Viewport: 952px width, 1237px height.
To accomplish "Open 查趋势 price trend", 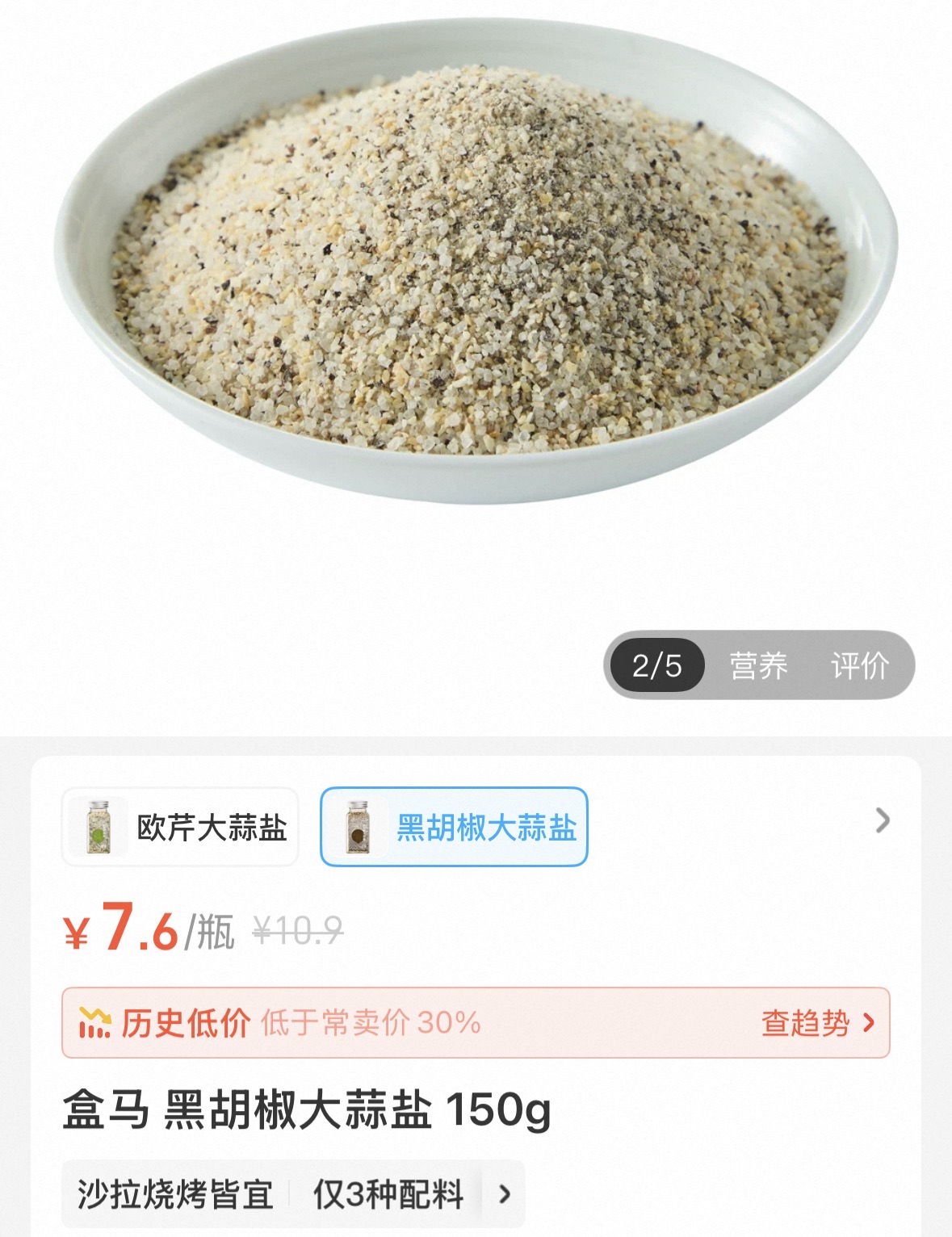I will tap(817, 1023).
